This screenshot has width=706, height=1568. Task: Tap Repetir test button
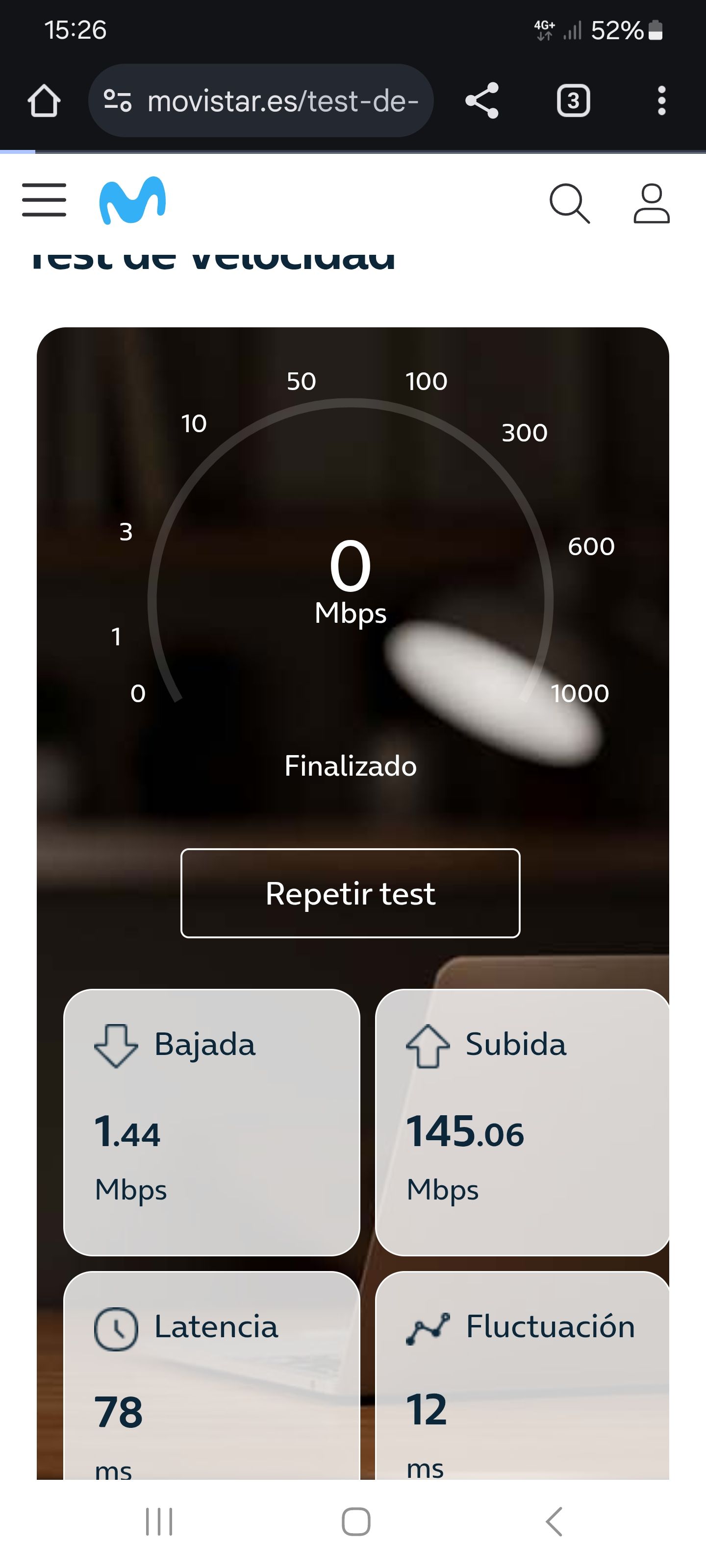point(350,893)
